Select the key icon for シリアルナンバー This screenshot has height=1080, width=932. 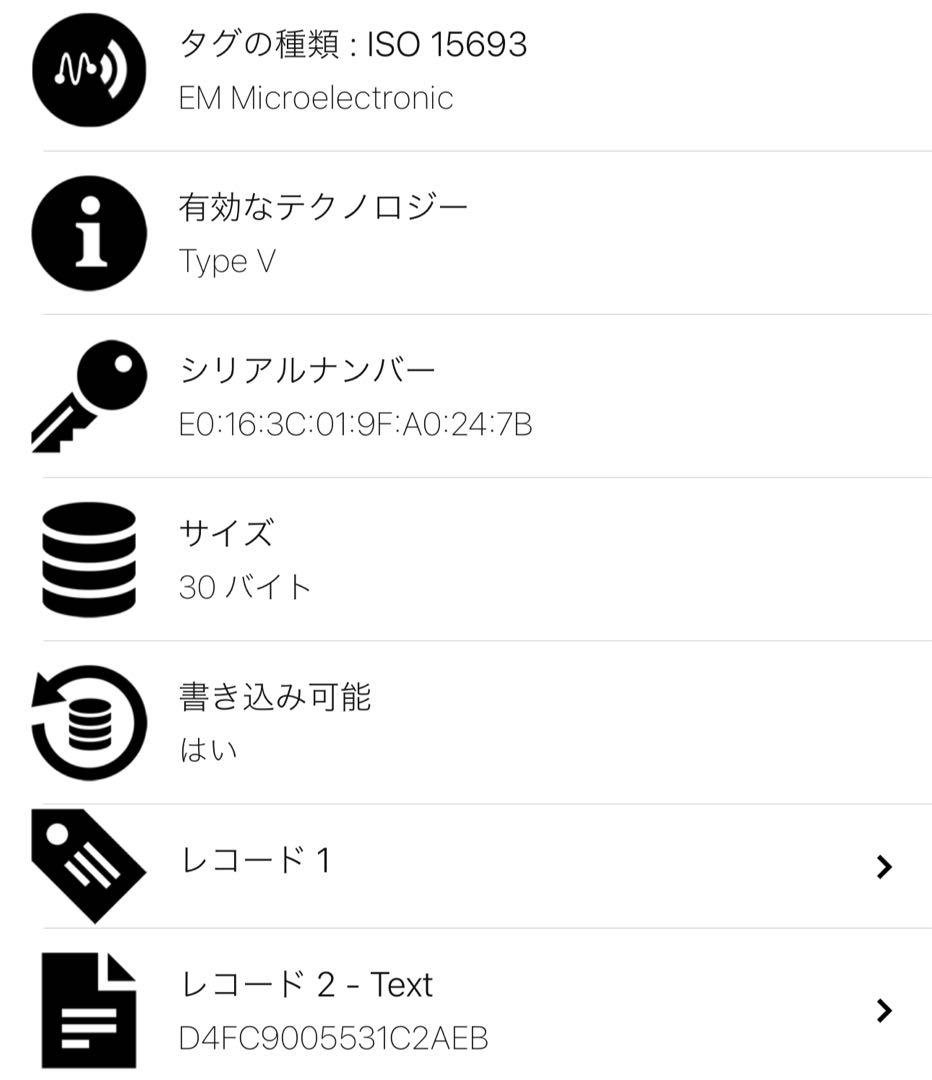(88, 396)
